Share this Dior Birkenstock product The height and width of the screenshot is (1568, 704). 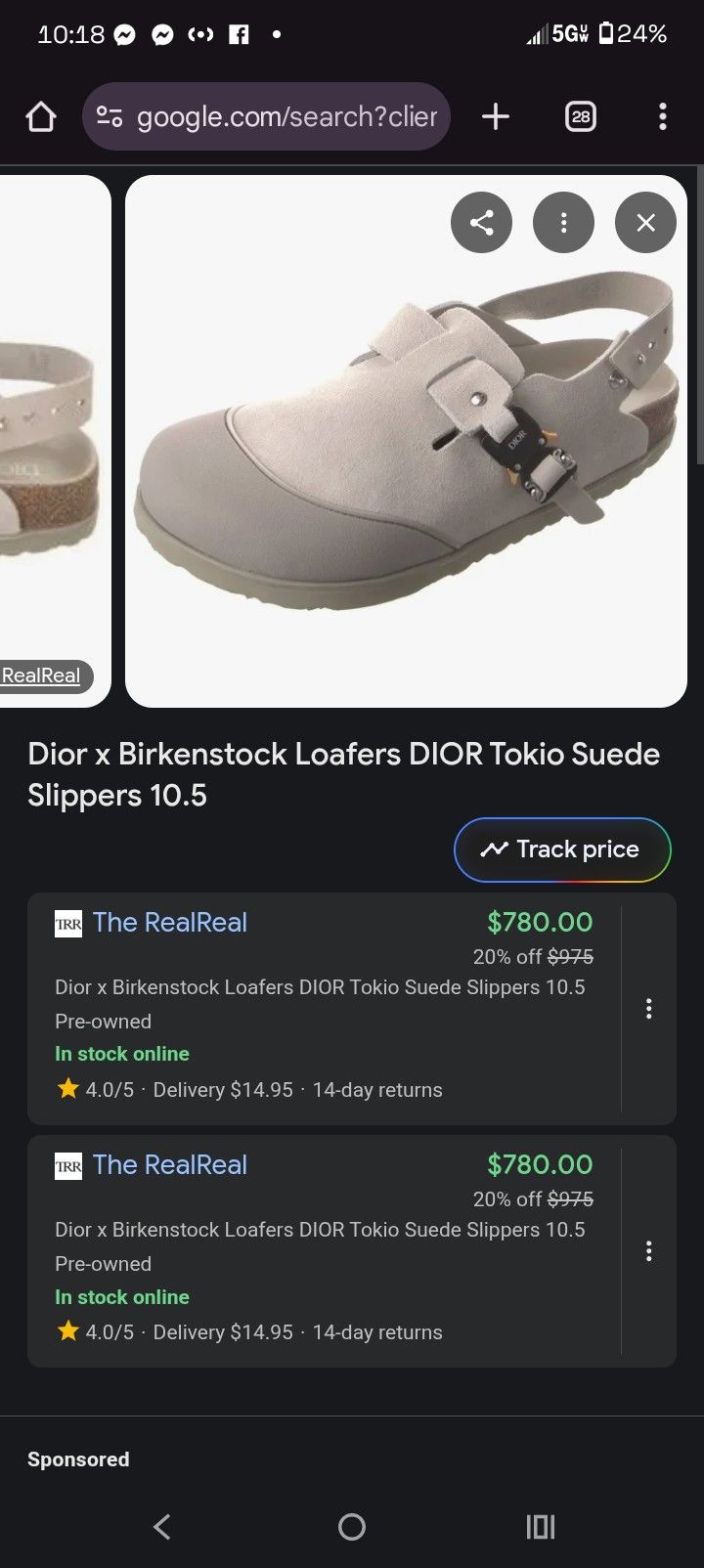(481, 223)
